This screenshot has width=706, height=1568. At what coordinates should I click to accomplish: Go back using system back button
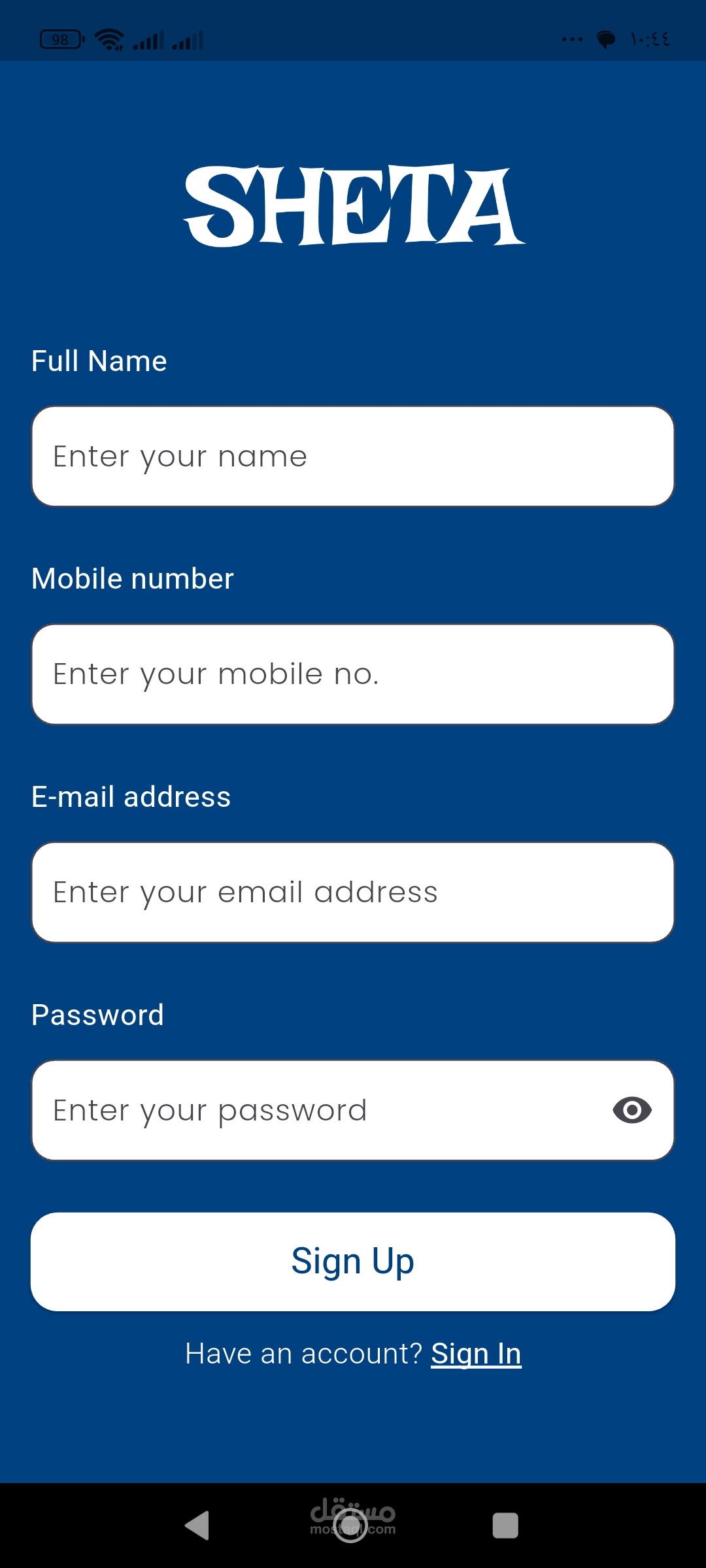click(197, 1526)
